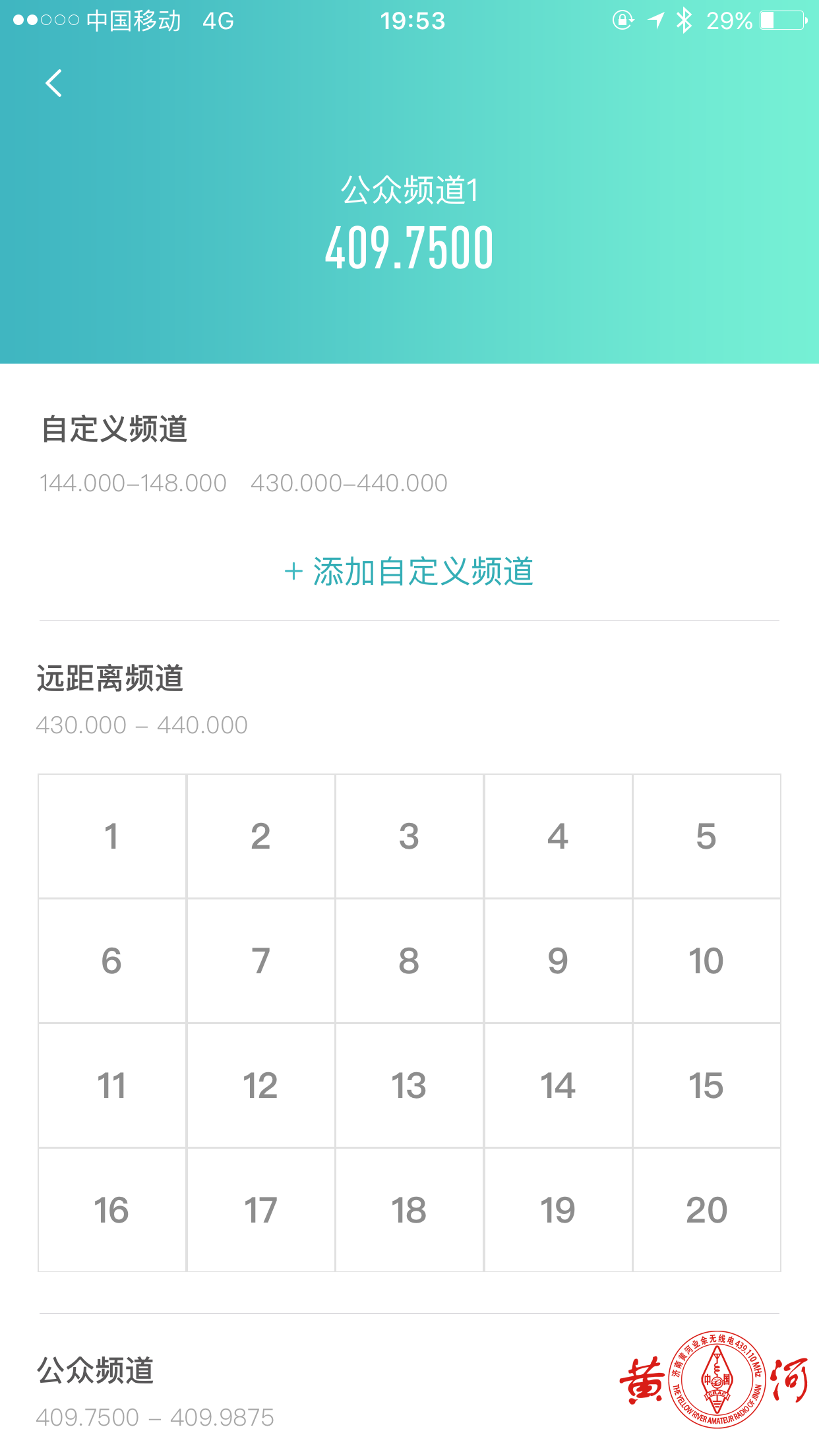Image resolution: width=819 pixels, height=1456 pixels.
Task: Pick channel 4 in the grid
Action: (x=558, y=836)
